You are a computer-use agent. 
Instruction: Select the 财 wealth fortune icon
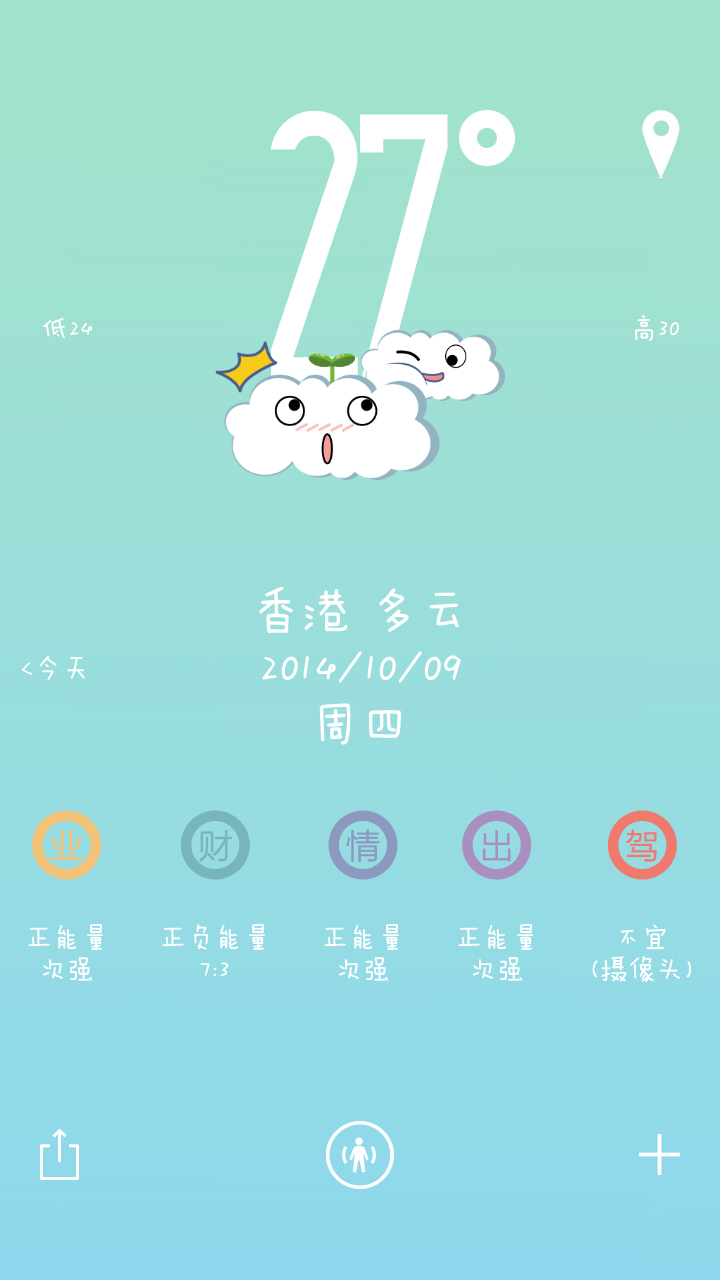(214, 845)
